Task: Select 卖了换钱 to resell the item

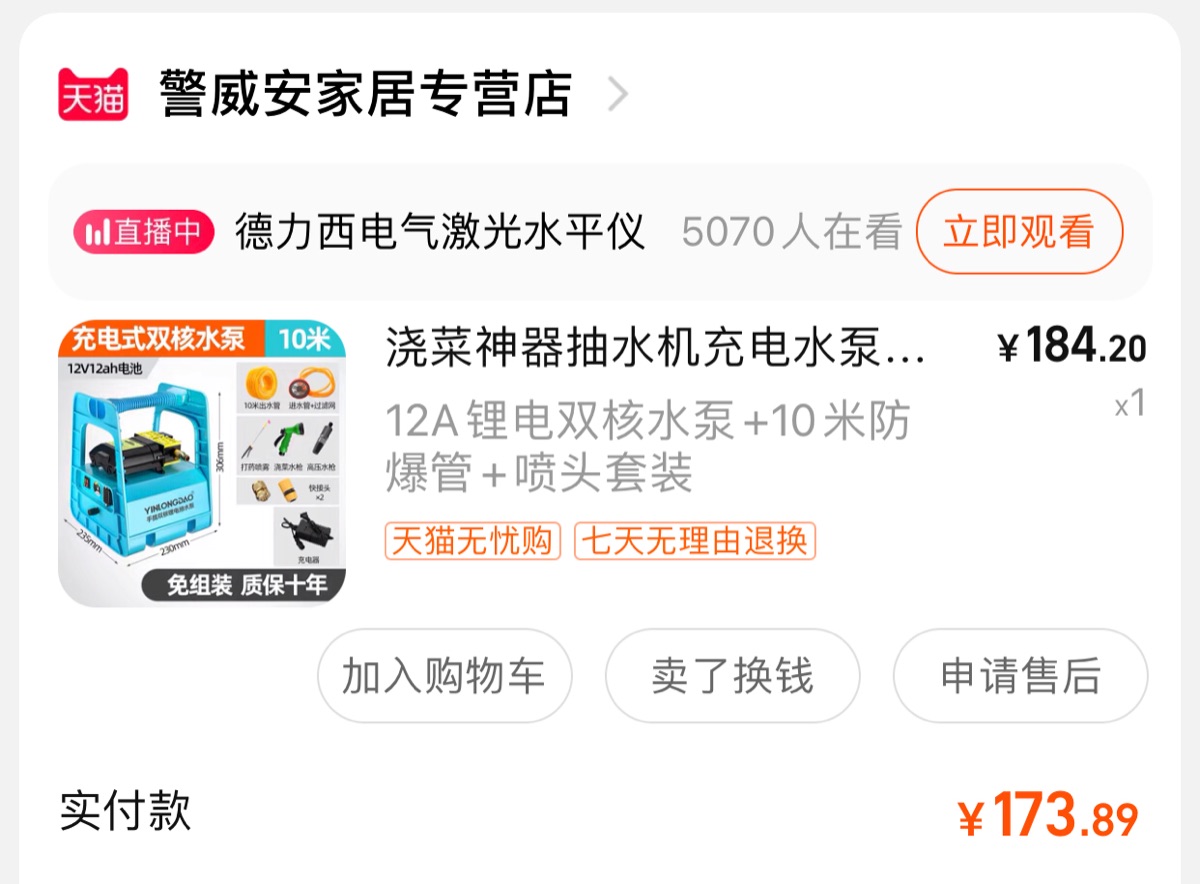Action: [x=732, y=676]
